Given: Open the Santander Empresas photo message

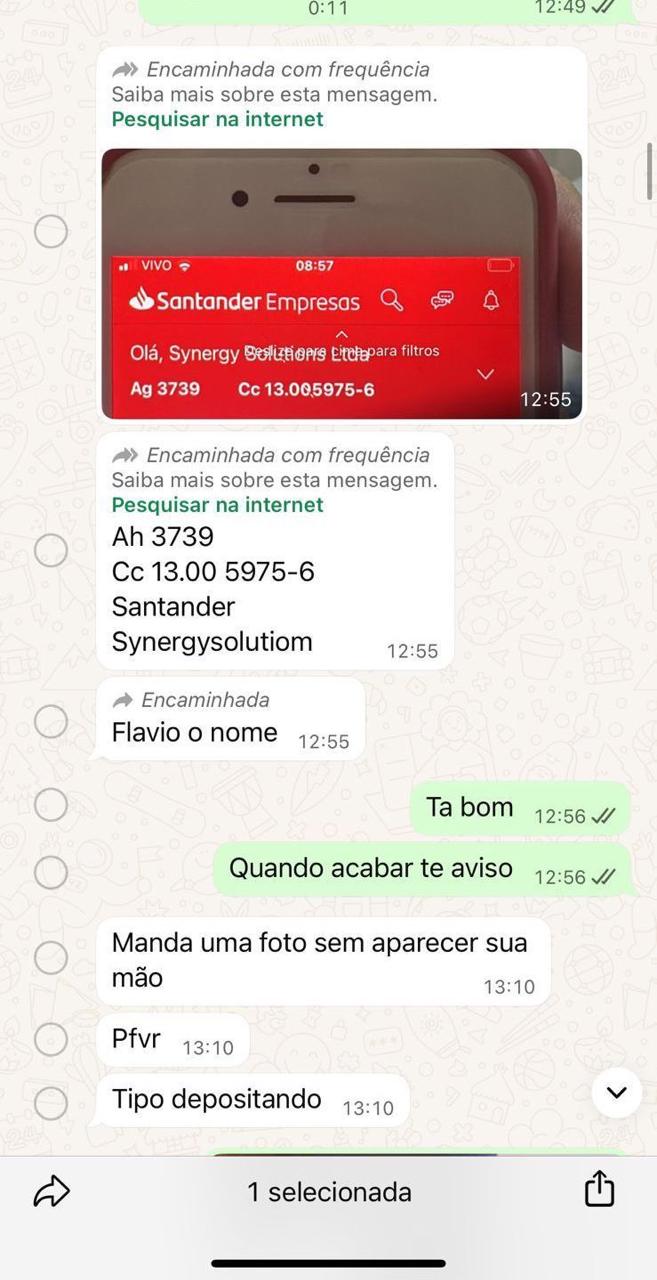Looking at the screenshot, I should (x=341, y=284).
